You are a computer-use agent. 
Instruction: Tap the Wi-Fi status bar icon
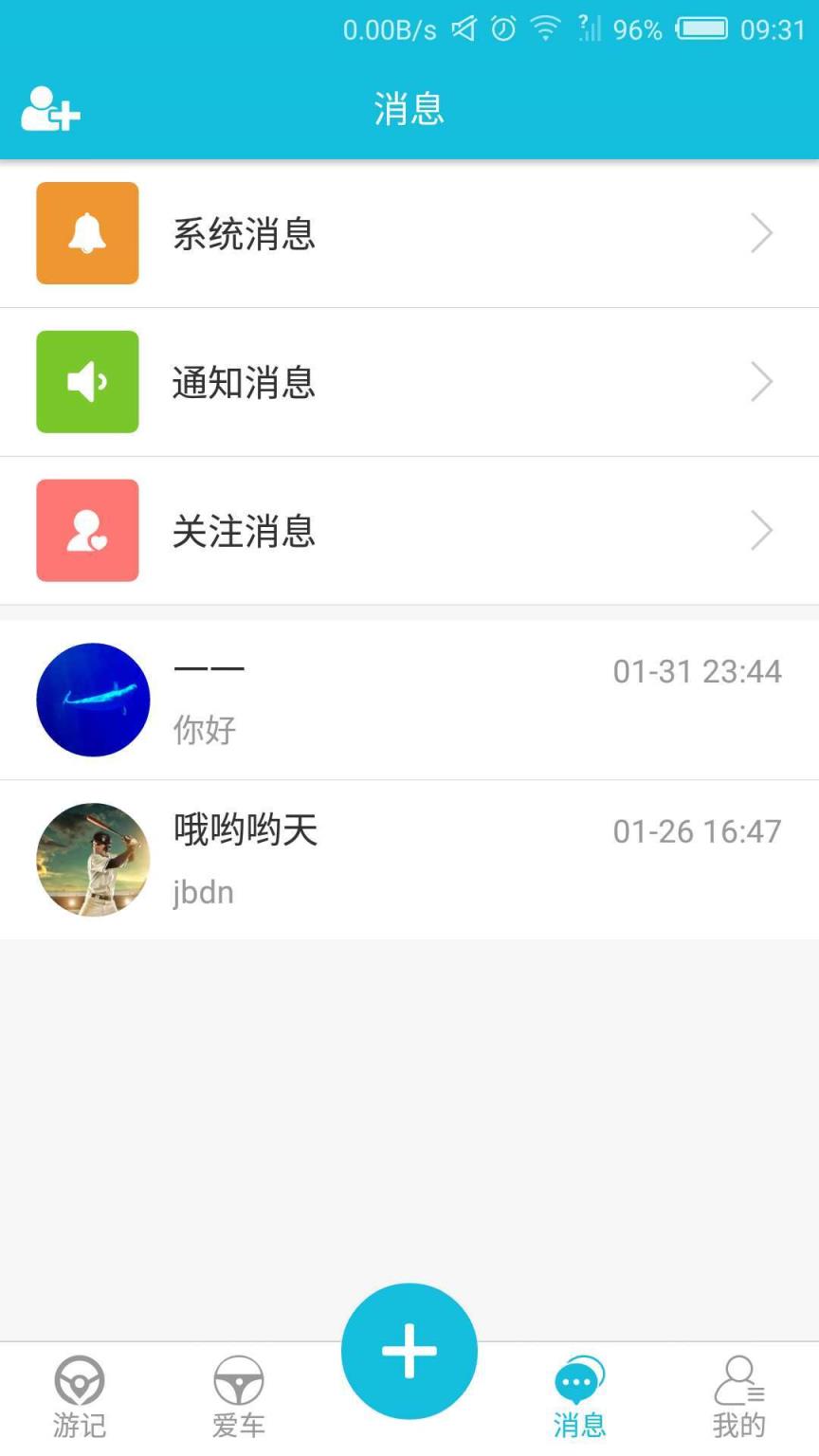(x=544, y=29)
